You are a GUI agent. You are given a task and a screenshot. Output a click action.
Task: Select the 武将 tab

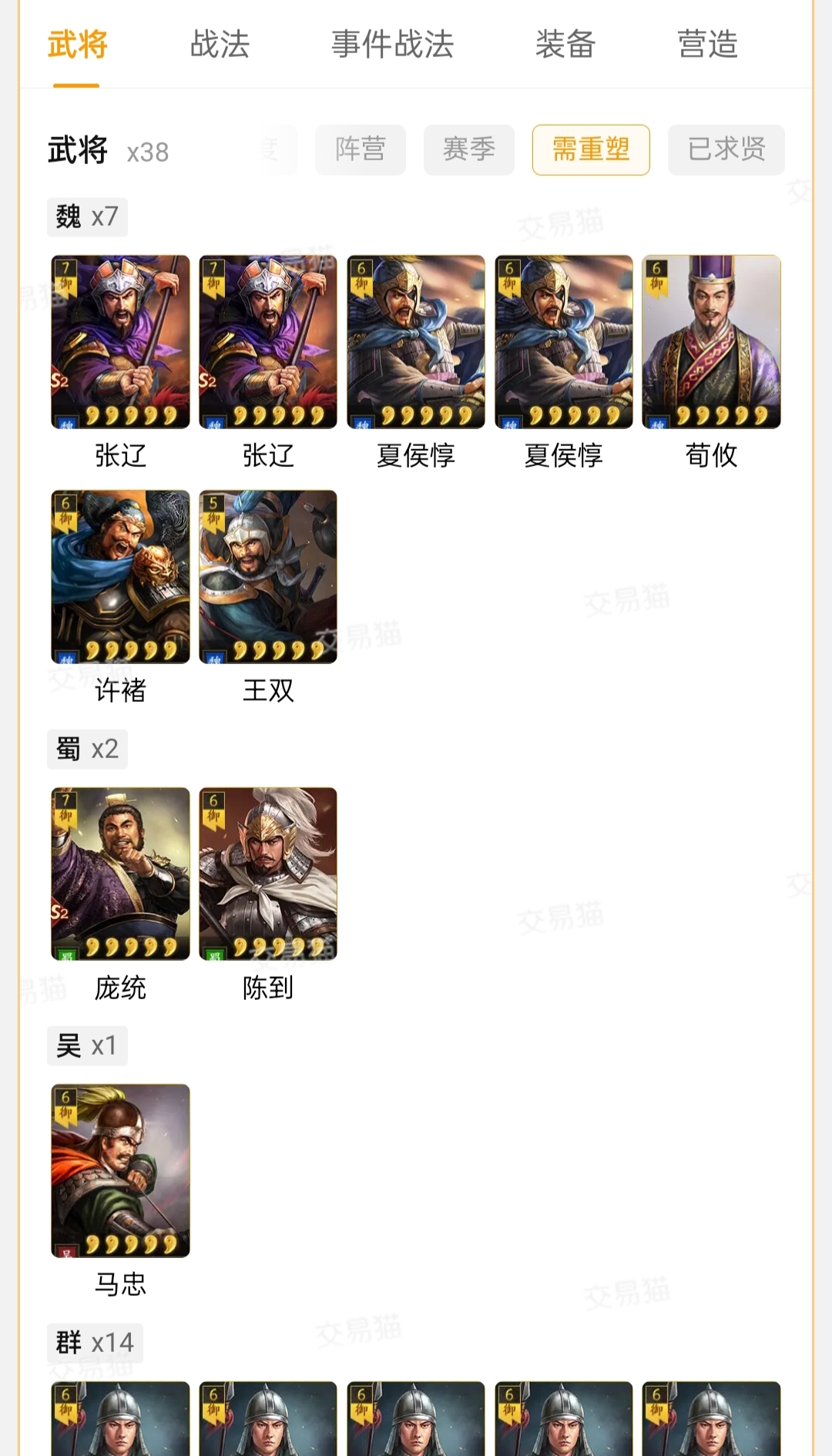tap(77, 45)
